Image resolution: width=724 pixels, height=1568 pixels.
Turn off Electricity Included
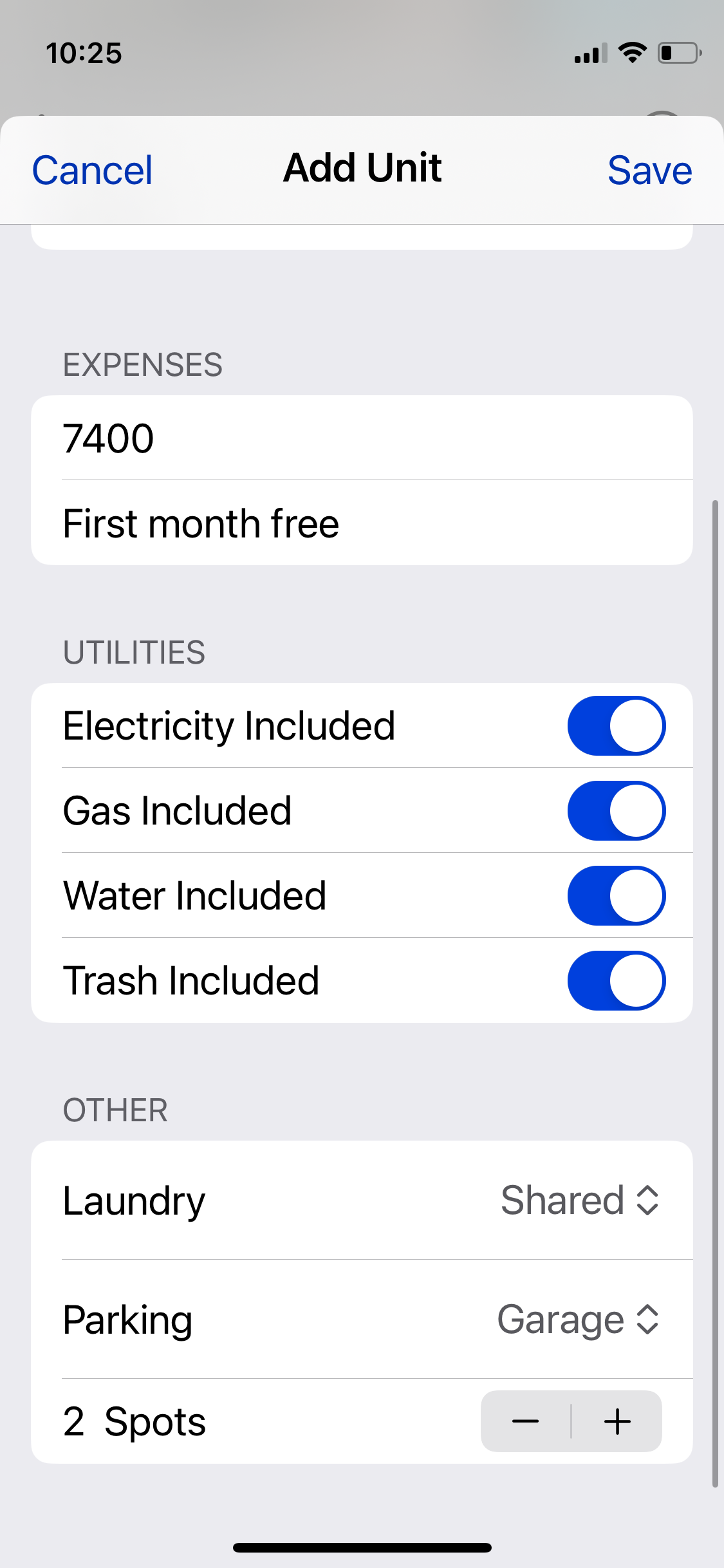[x=616, y=725]
